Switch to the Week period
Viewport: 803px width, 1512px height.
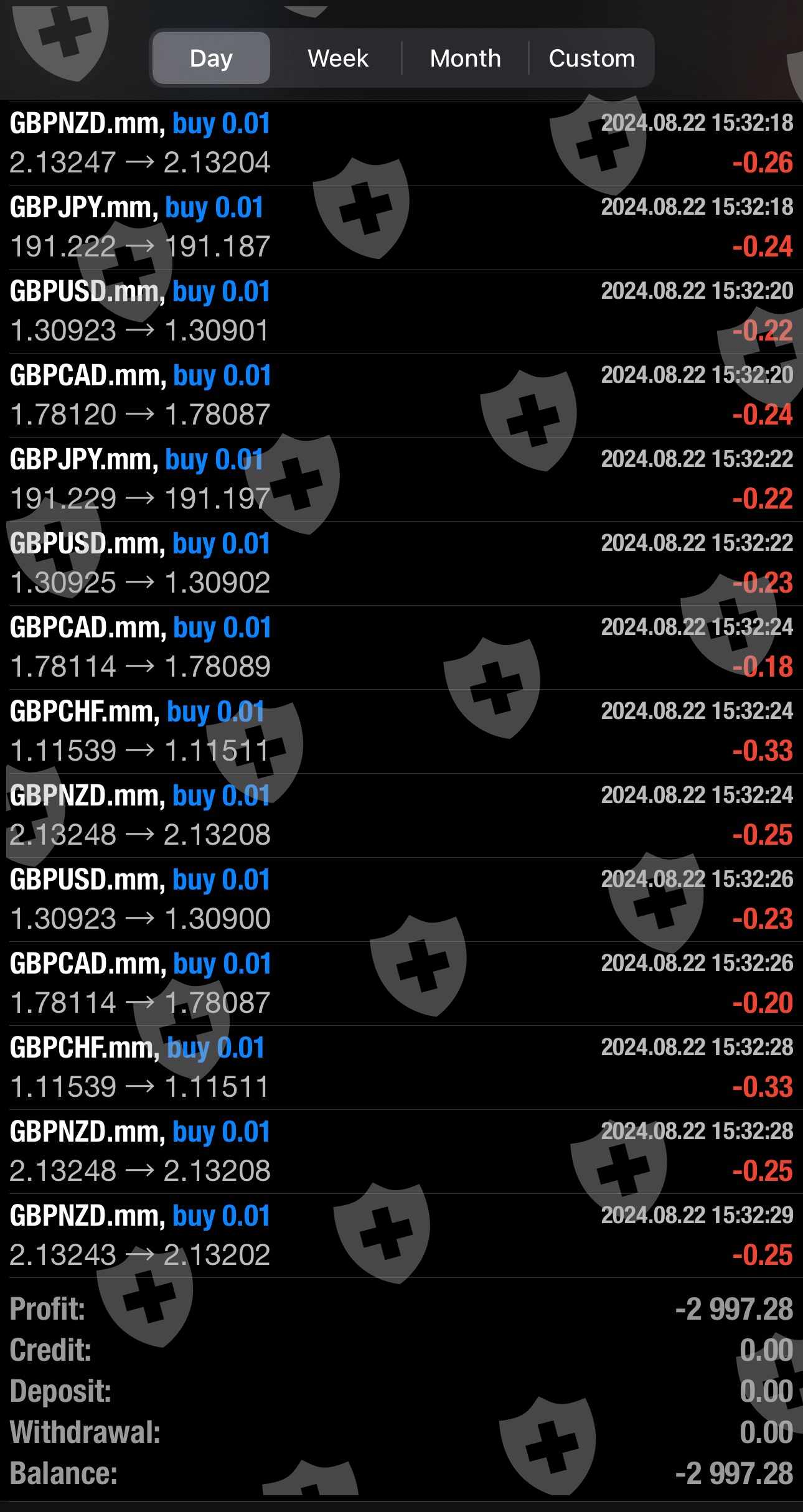338,59
